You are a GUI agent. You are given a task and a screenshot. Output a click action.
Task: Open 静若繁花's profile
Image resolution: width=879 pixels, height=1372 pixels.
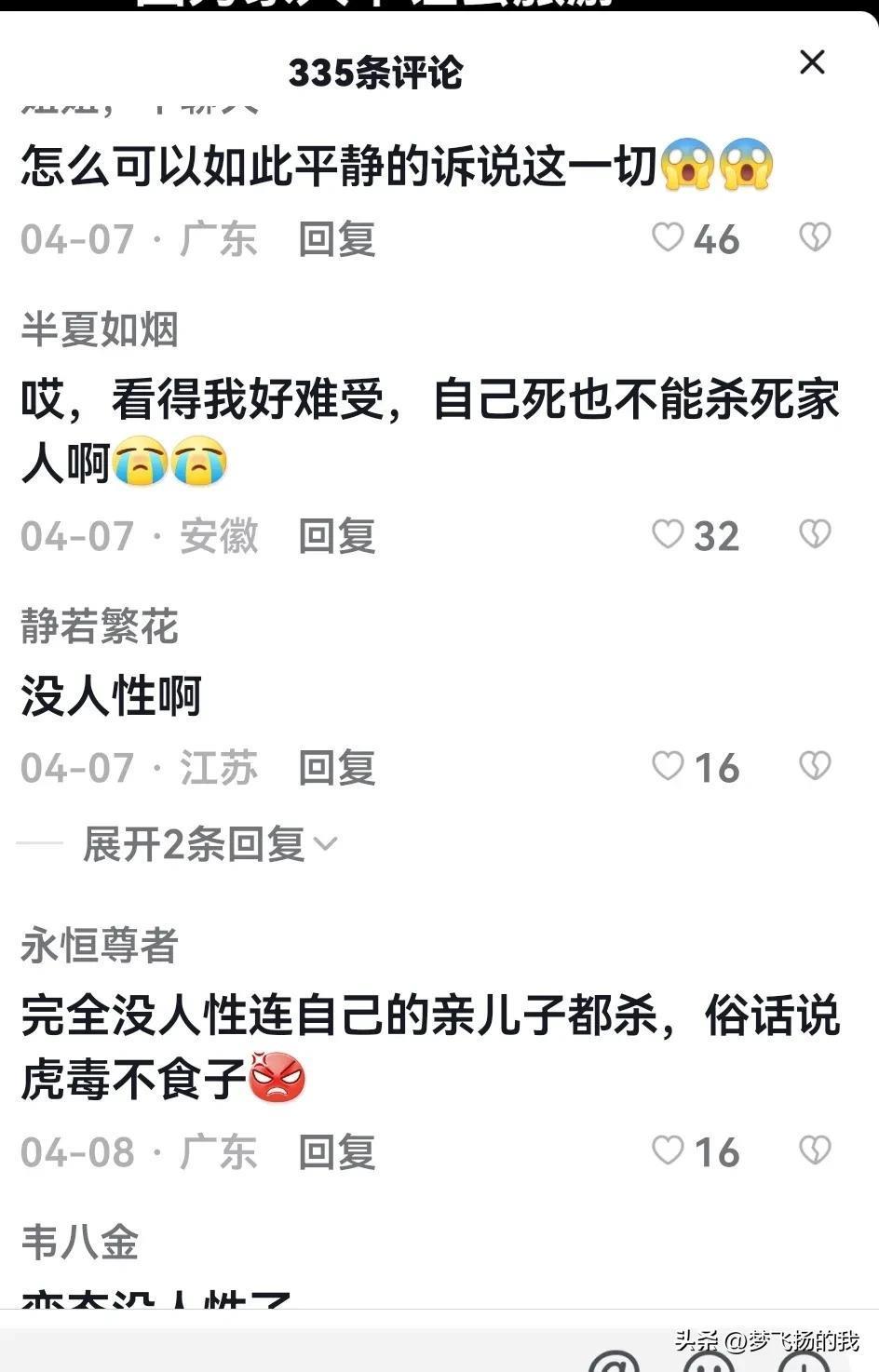100,625
